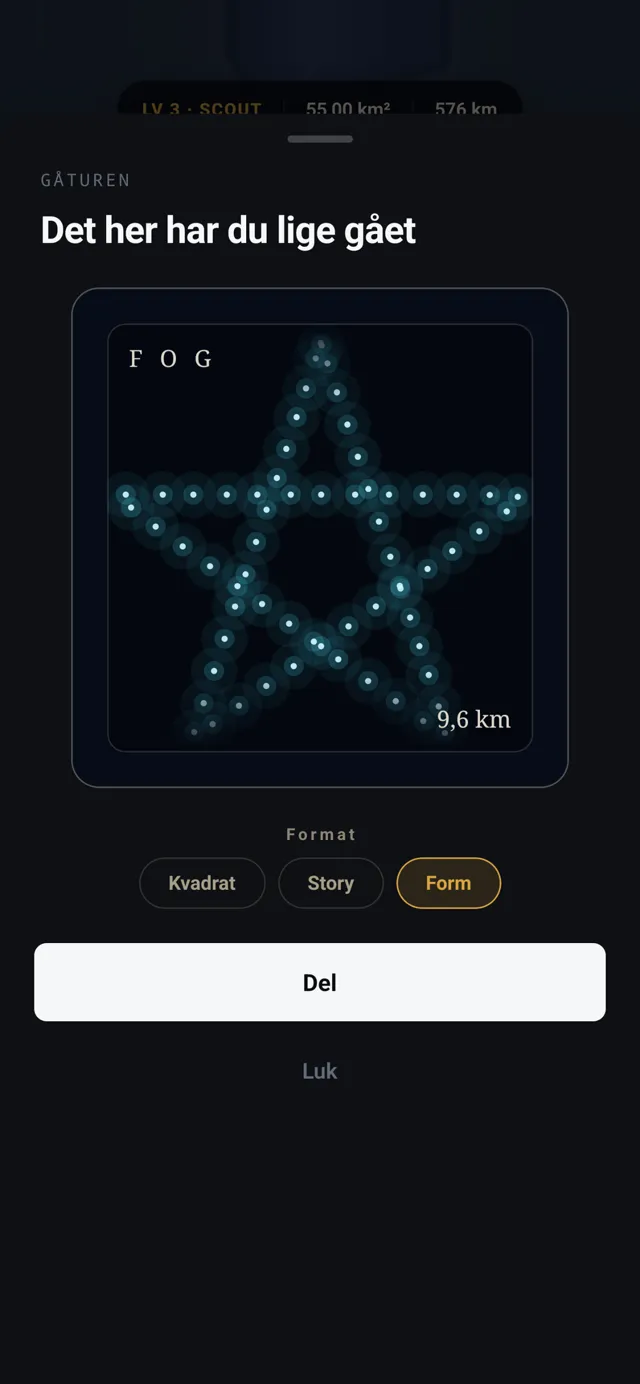Tap the sheet drag handle
The image size is (640, 1384).
point(320,139)
